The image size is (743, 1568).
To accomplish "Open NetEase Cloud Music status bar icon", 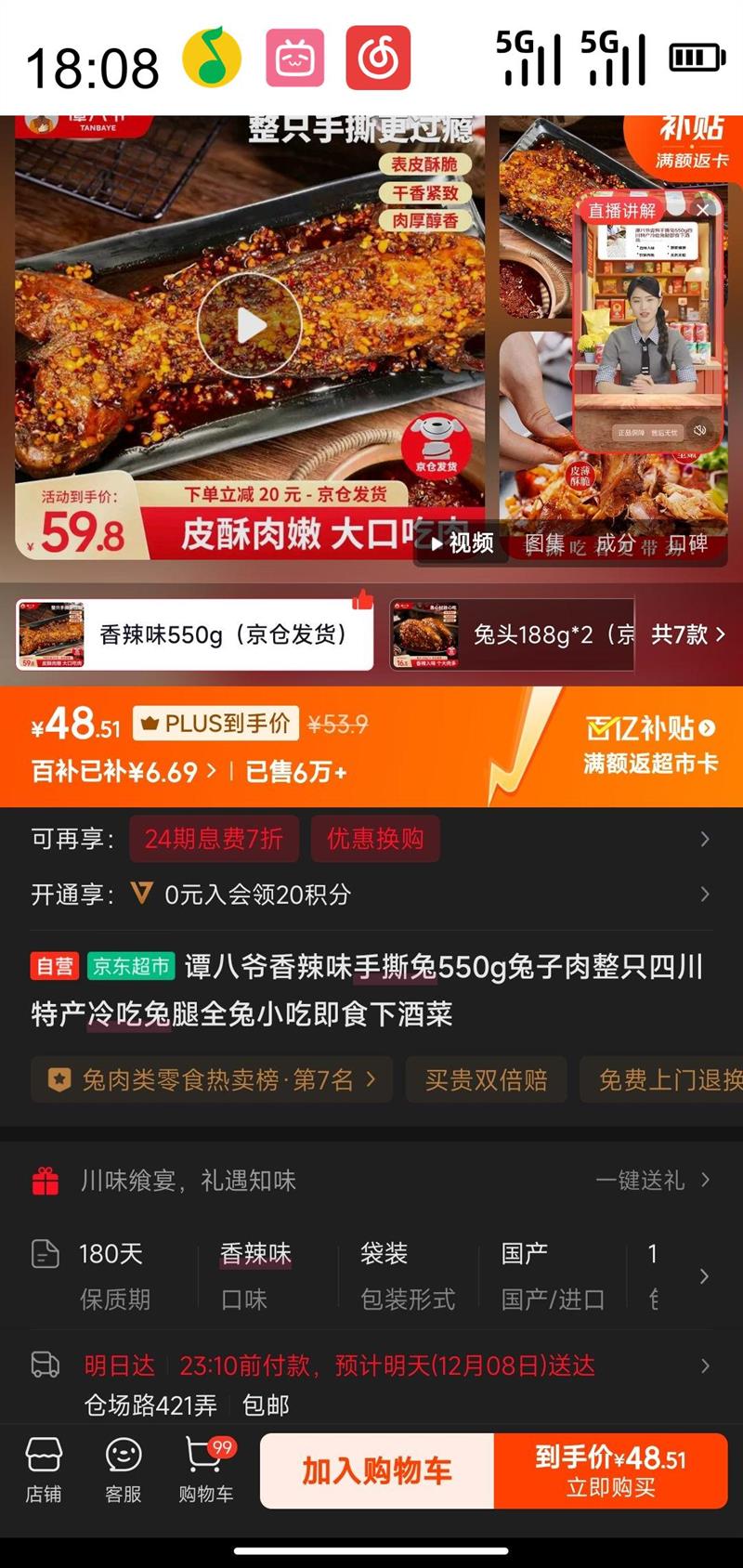I will click(x=377, y=56).
